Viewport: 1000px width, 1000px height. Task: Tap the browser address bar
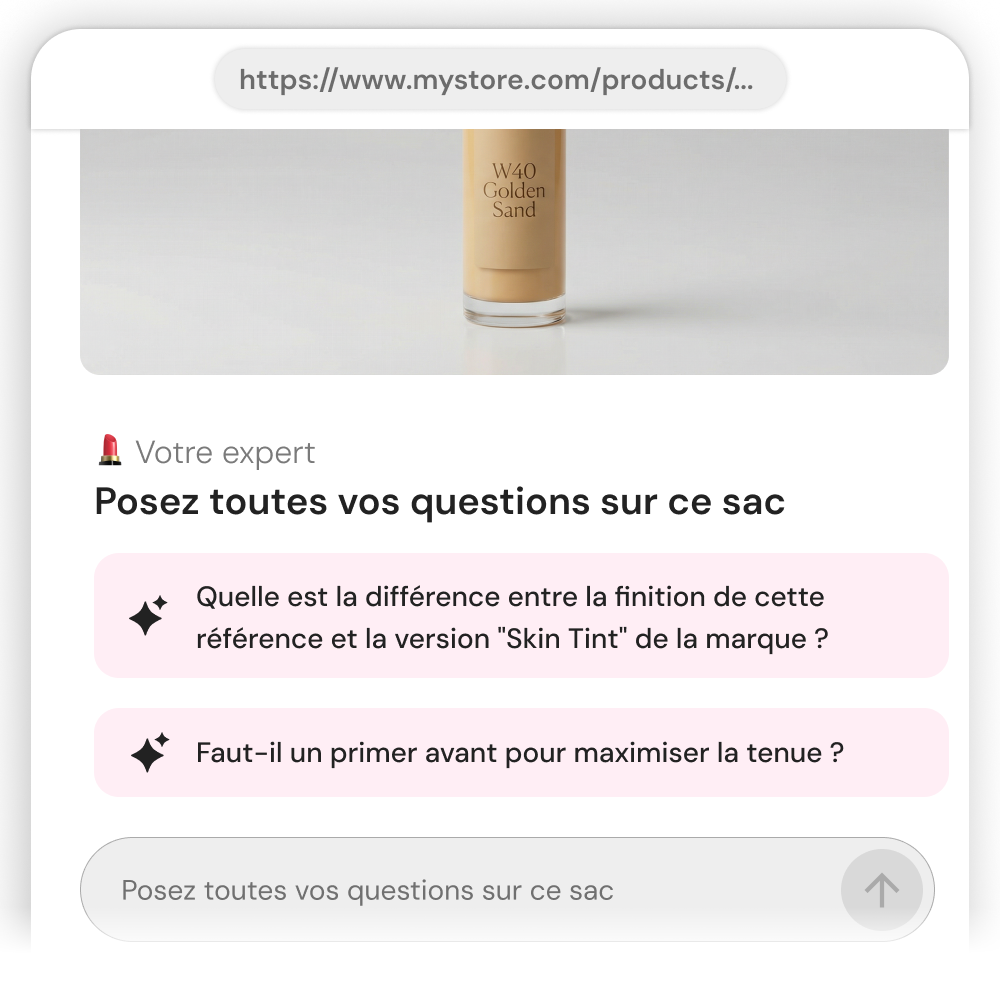click(x=499, y=80)
